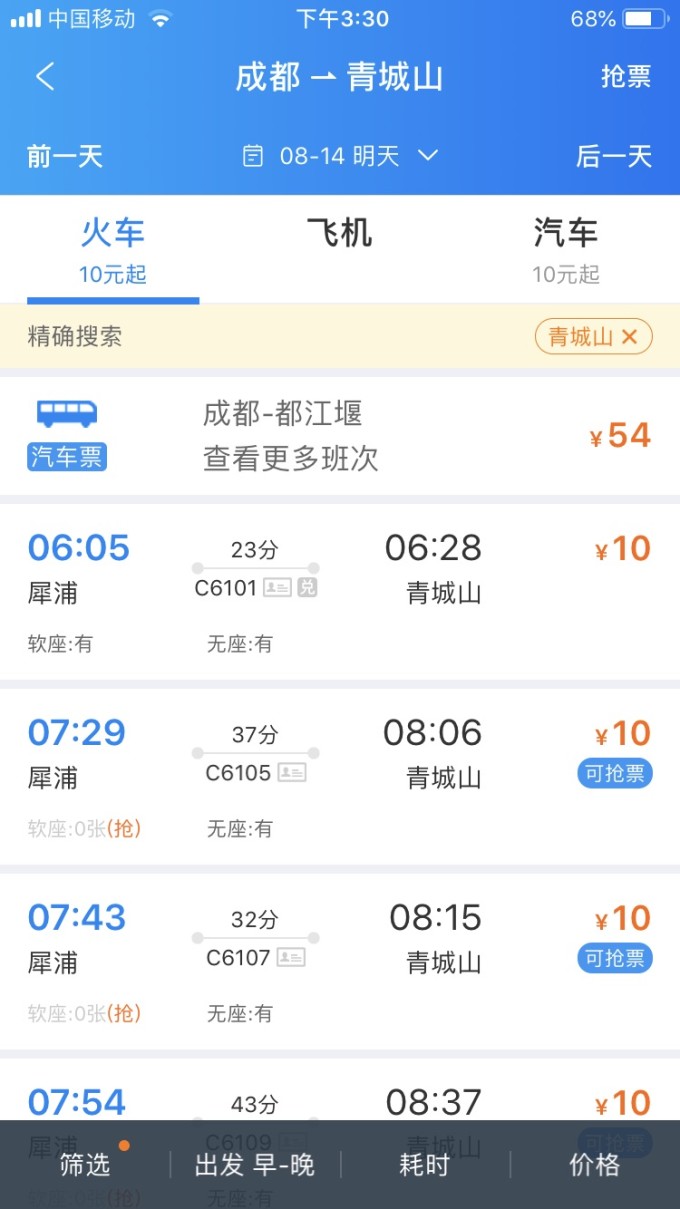Go to the previous day (前一天)

click(x=65, y=156)
